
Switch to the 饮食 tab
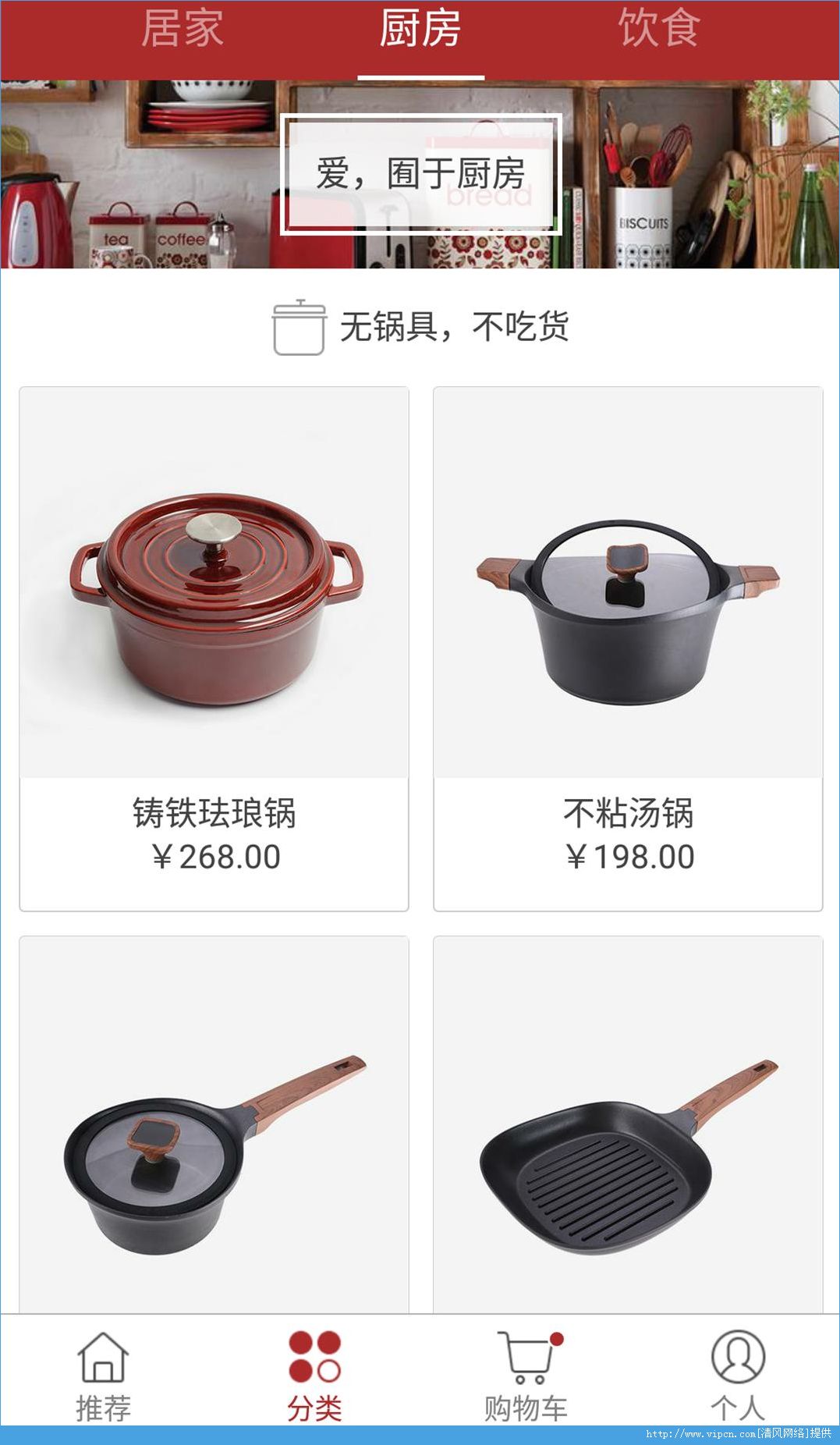(660, 29)
